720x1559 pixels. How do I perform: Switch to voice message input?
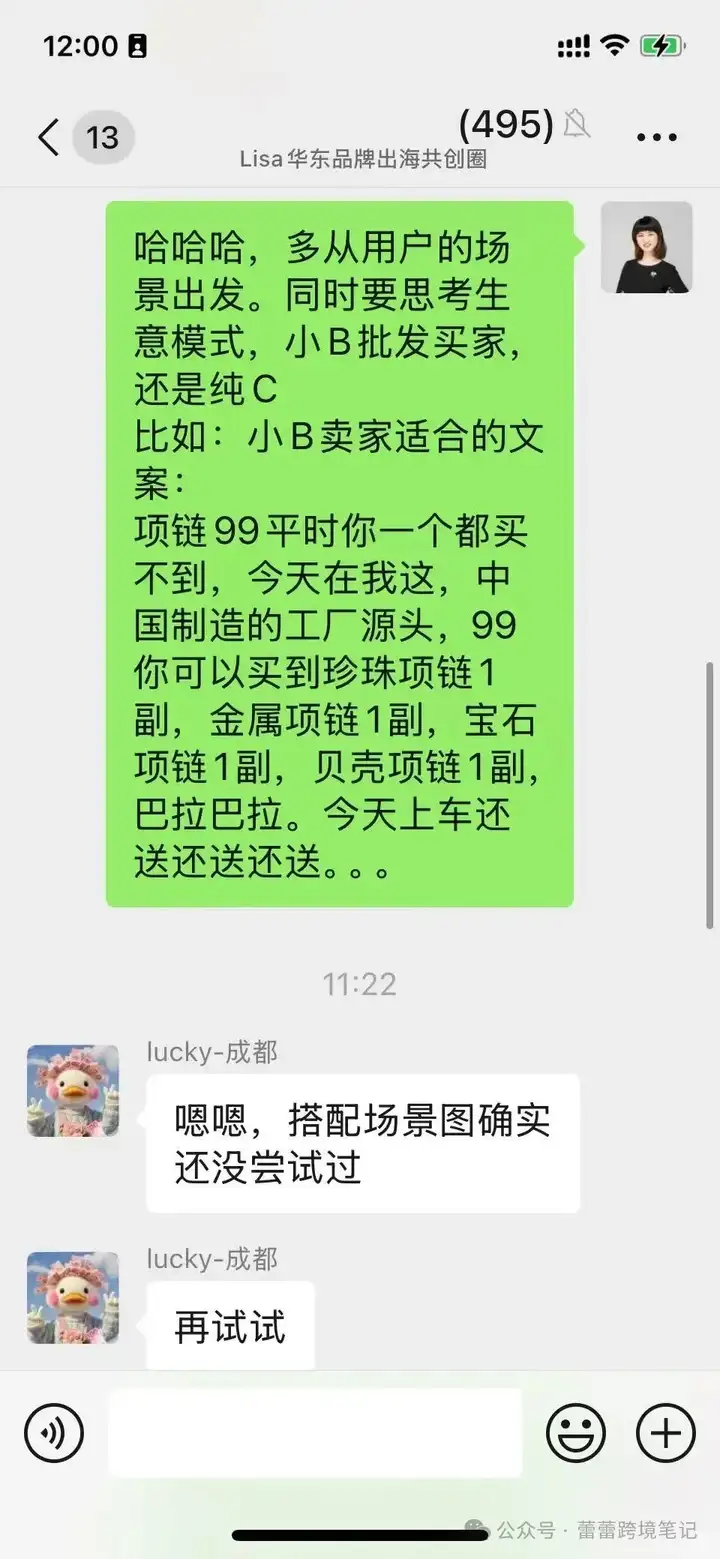point(54,1433)
